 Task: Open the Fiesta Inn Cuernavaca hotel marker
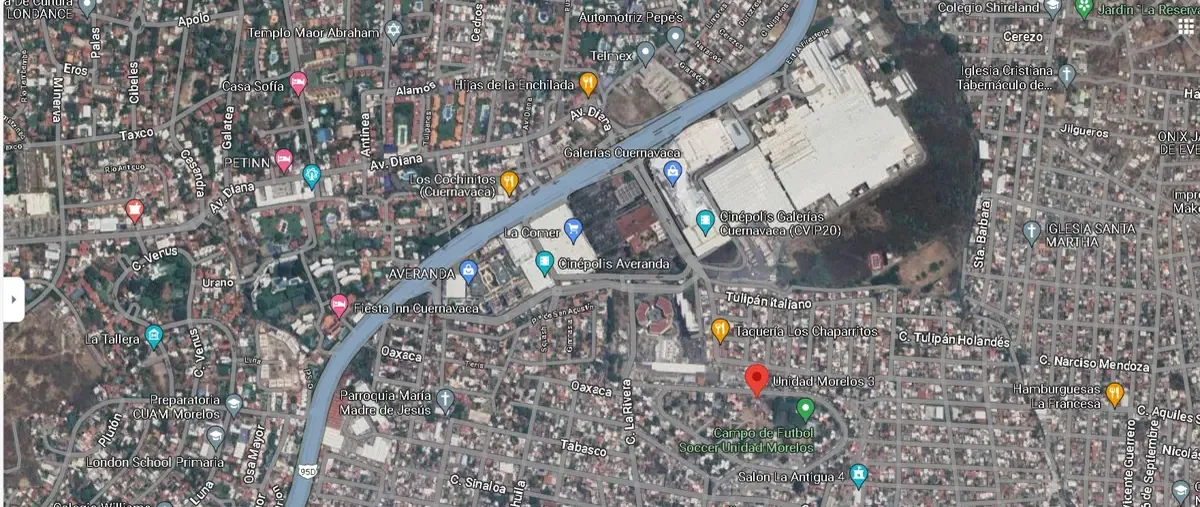tap(339, 305)
